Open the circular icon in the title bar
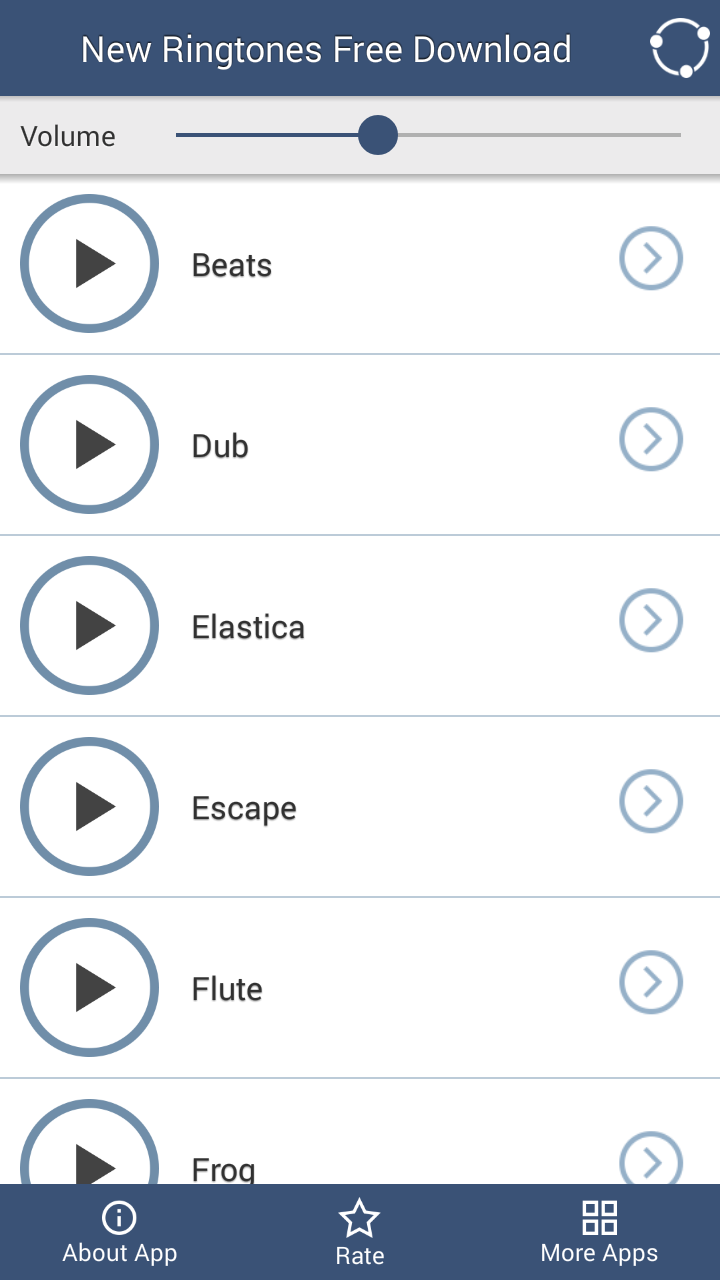This screenshot has width=720, height=1280. click(x=680, y=48)
